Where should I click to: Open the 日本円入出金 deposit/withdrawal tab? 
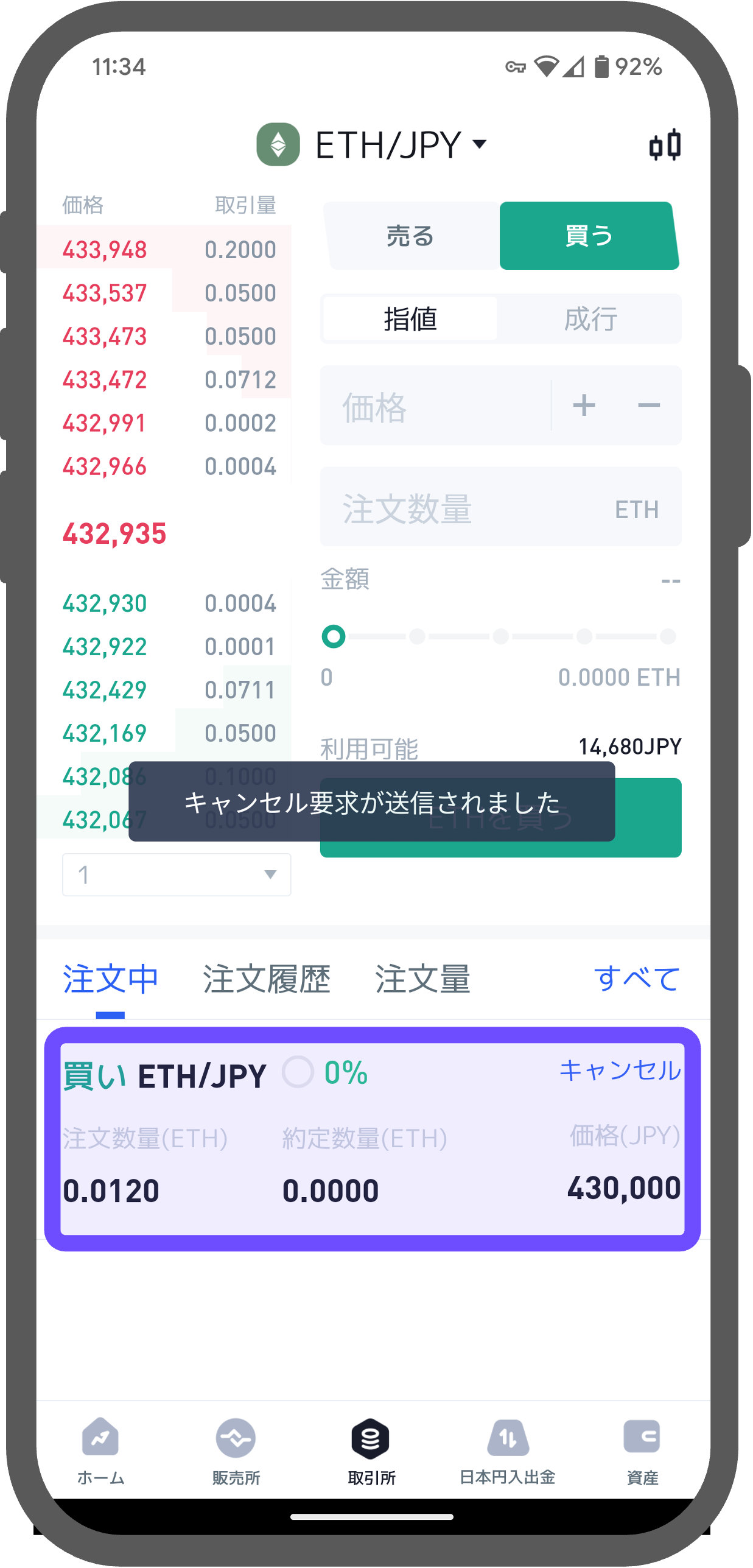coord(507,1452)
